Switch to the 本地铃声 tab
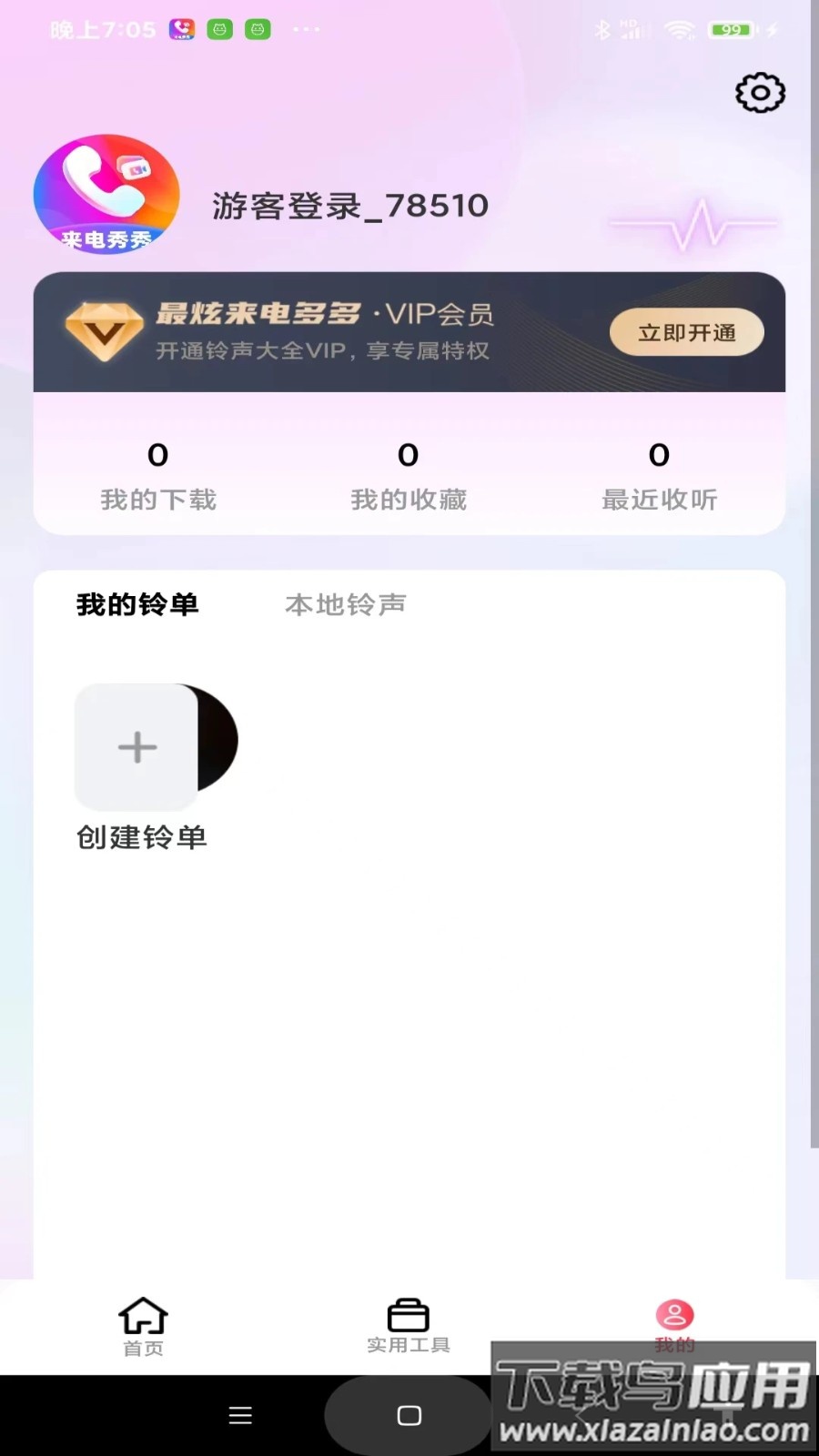The width and height of the screenshot is (819, 1456). (x=345, y=604)
